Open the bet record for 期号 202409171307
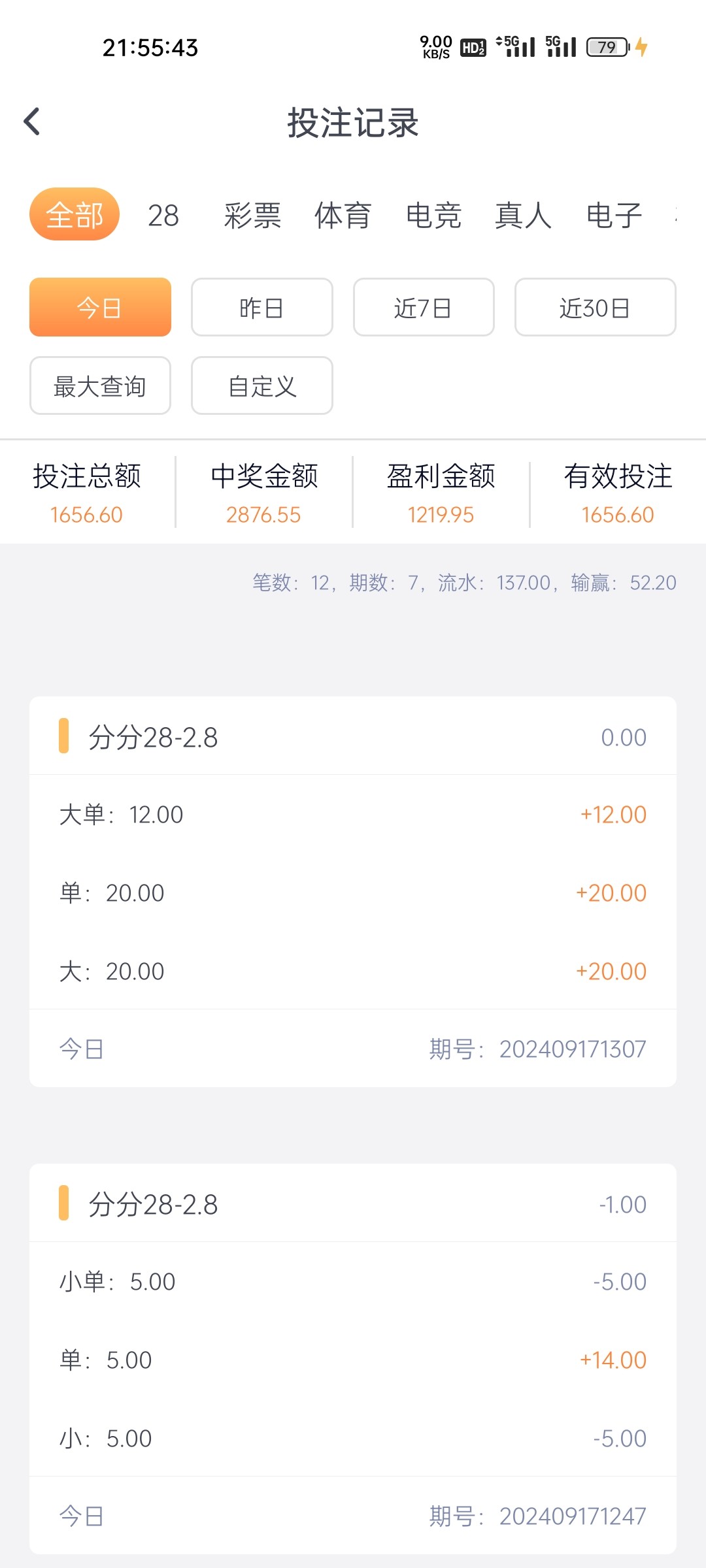 pos(353,892)
